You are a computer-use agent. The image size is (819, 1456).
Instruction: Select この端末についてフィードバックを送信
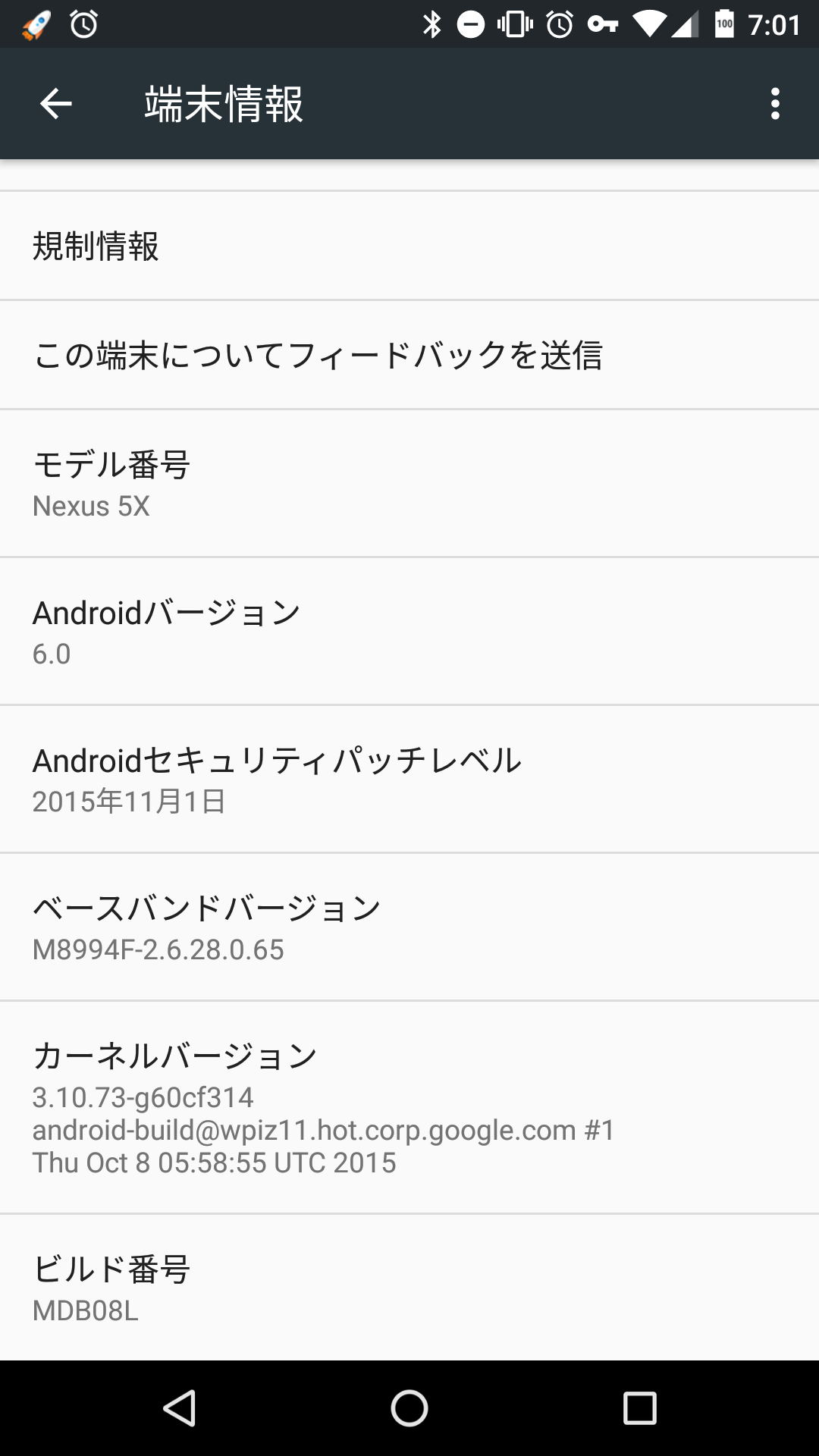pos(409,355)
